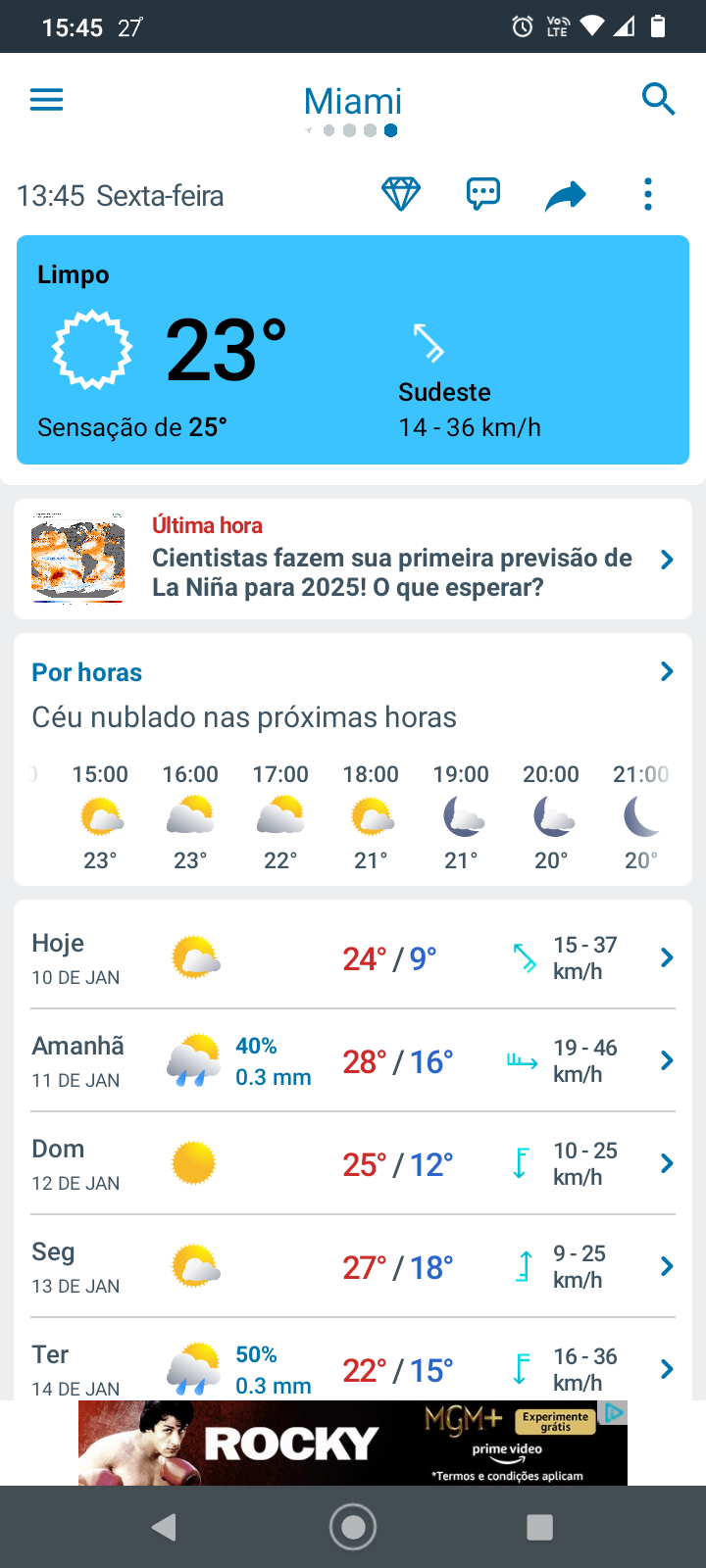Tap the AdChoices icon on the ad

click(x=615, y=1412)
